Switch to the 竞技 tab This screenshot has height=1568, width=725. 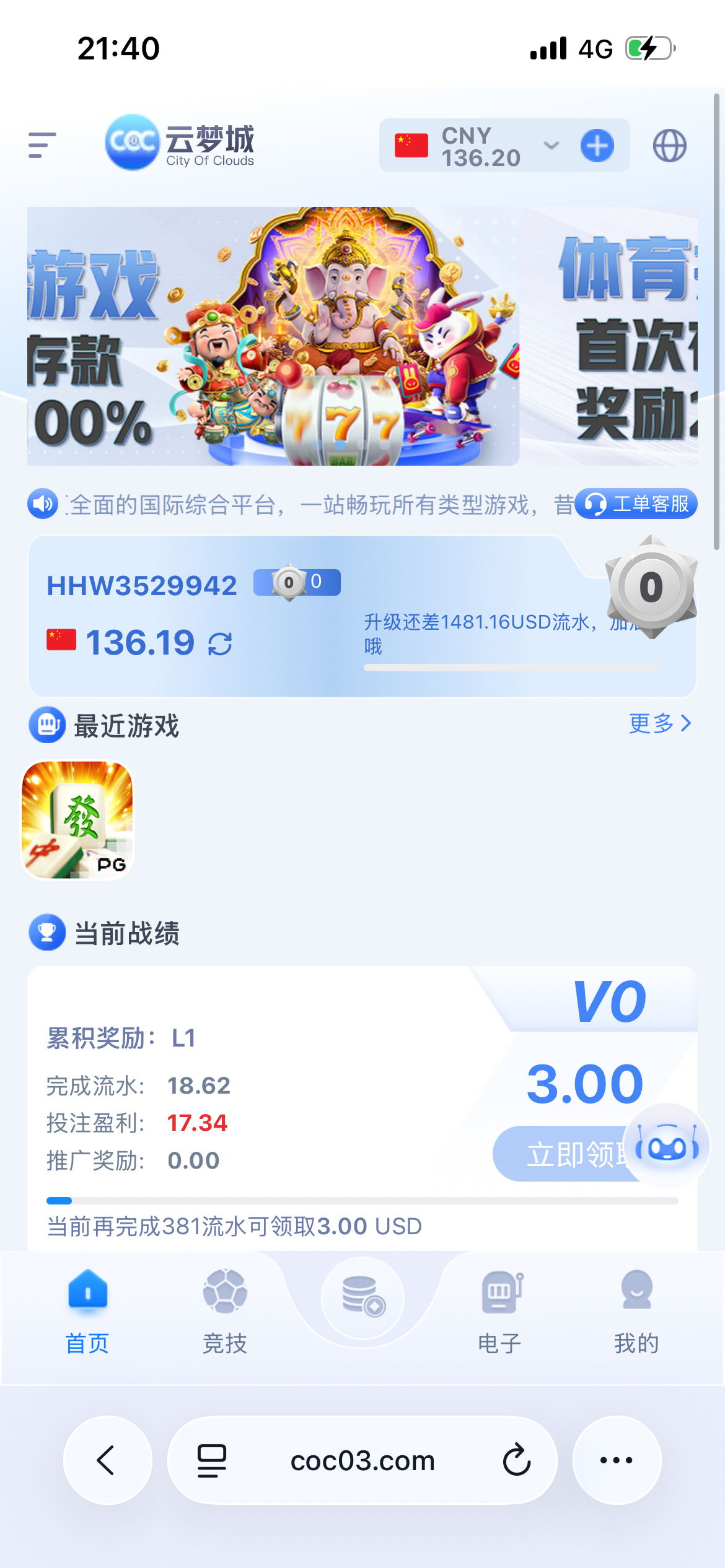pyautogui.click(x=225, y=1310)
